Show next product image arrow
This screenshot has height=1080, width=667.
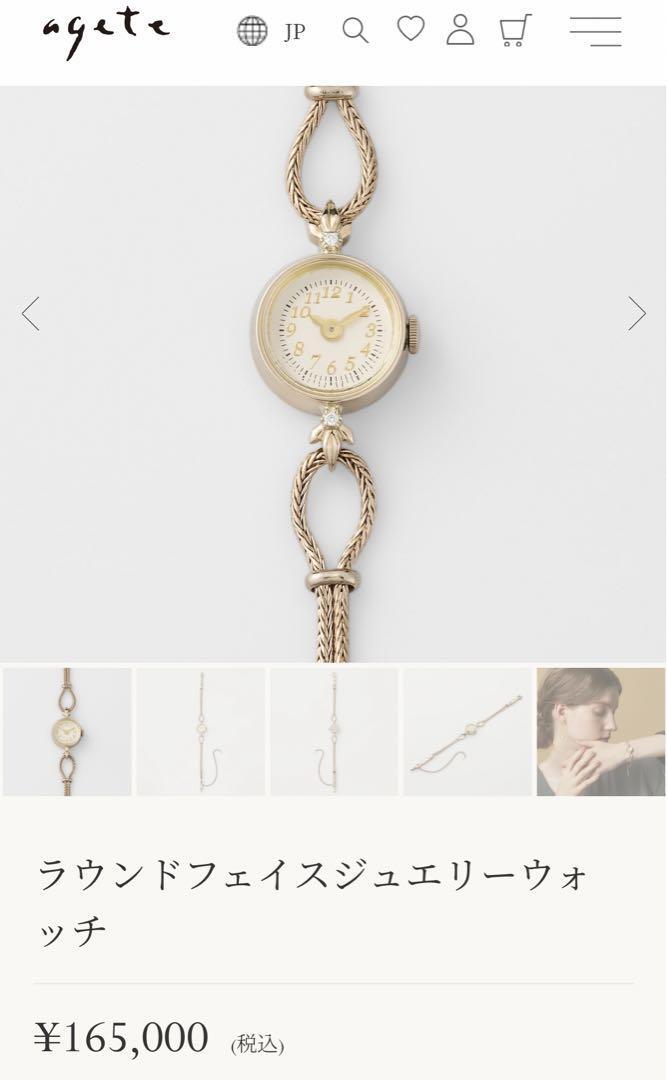point(636,314)
